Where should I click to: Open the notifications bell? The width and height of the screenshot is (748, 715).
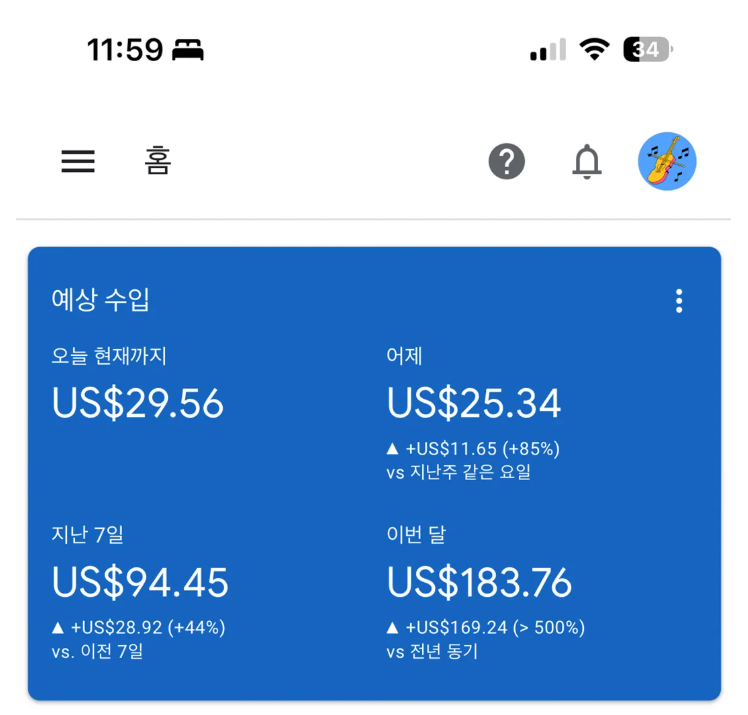587,161
